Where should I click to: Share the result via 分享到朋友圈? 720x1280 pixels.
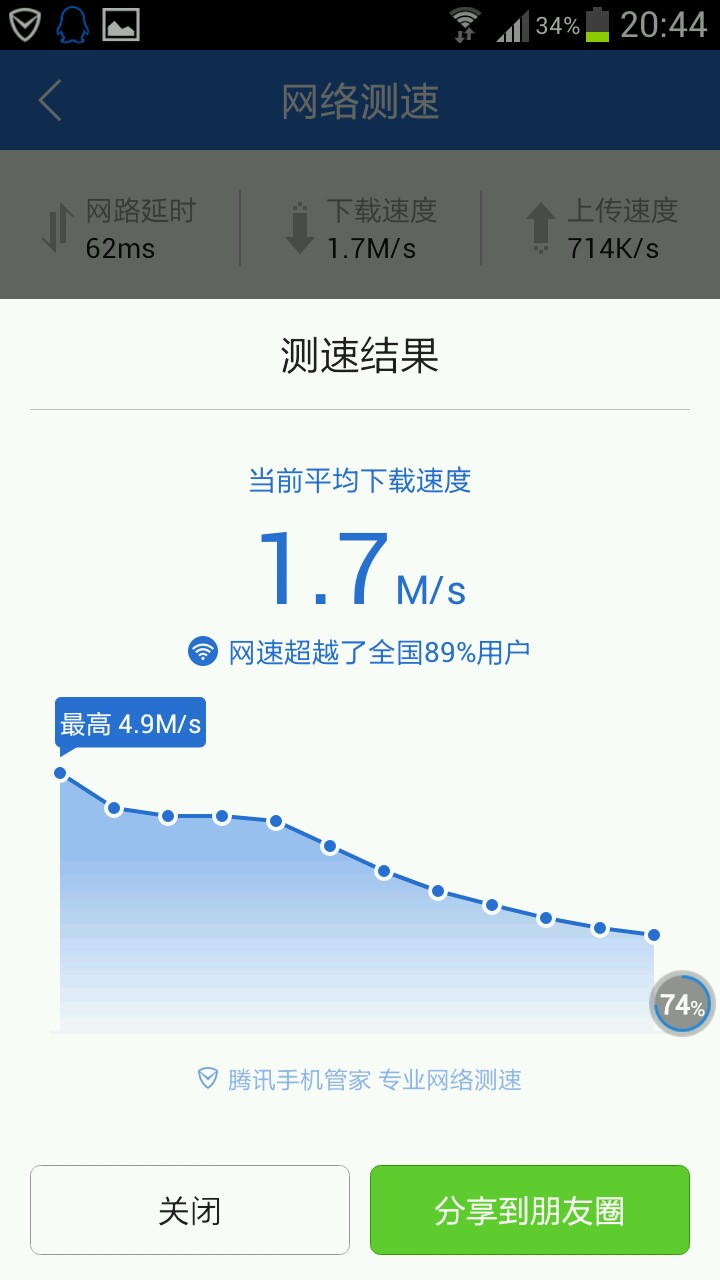coord(530,1210)
